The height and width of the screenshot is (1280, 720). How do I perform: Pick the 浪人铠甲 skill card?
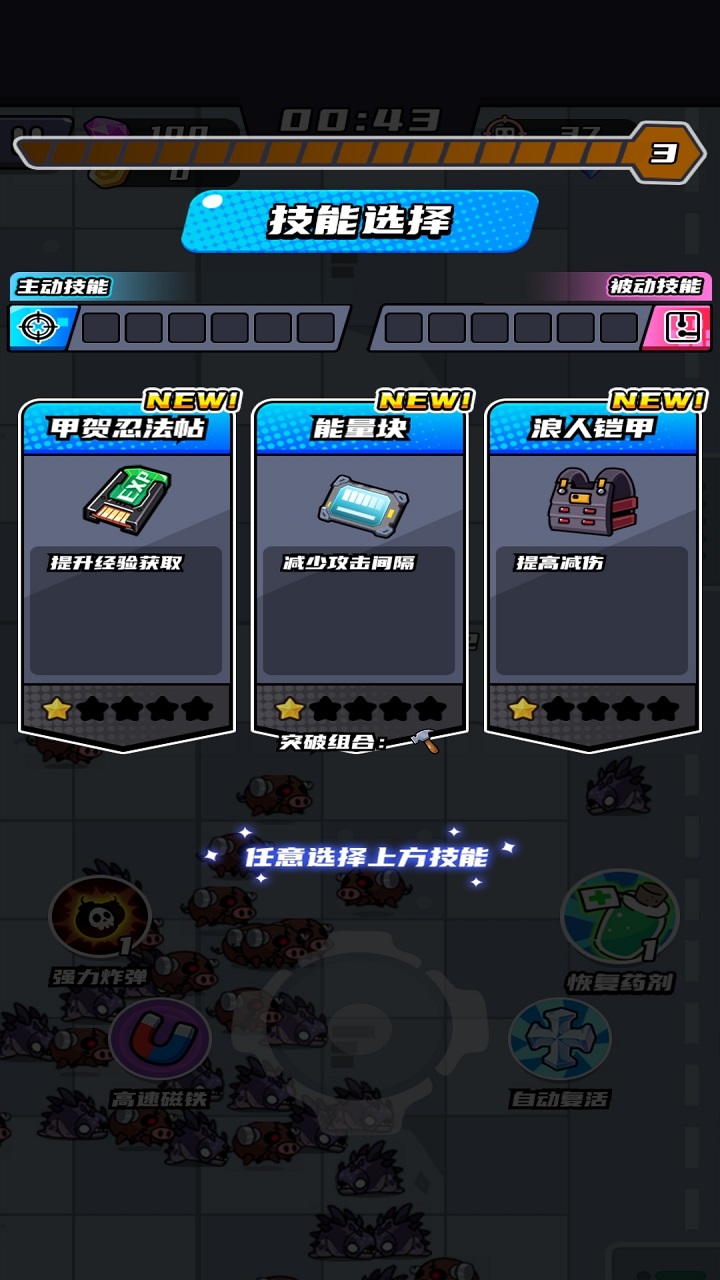click(593, 570)
